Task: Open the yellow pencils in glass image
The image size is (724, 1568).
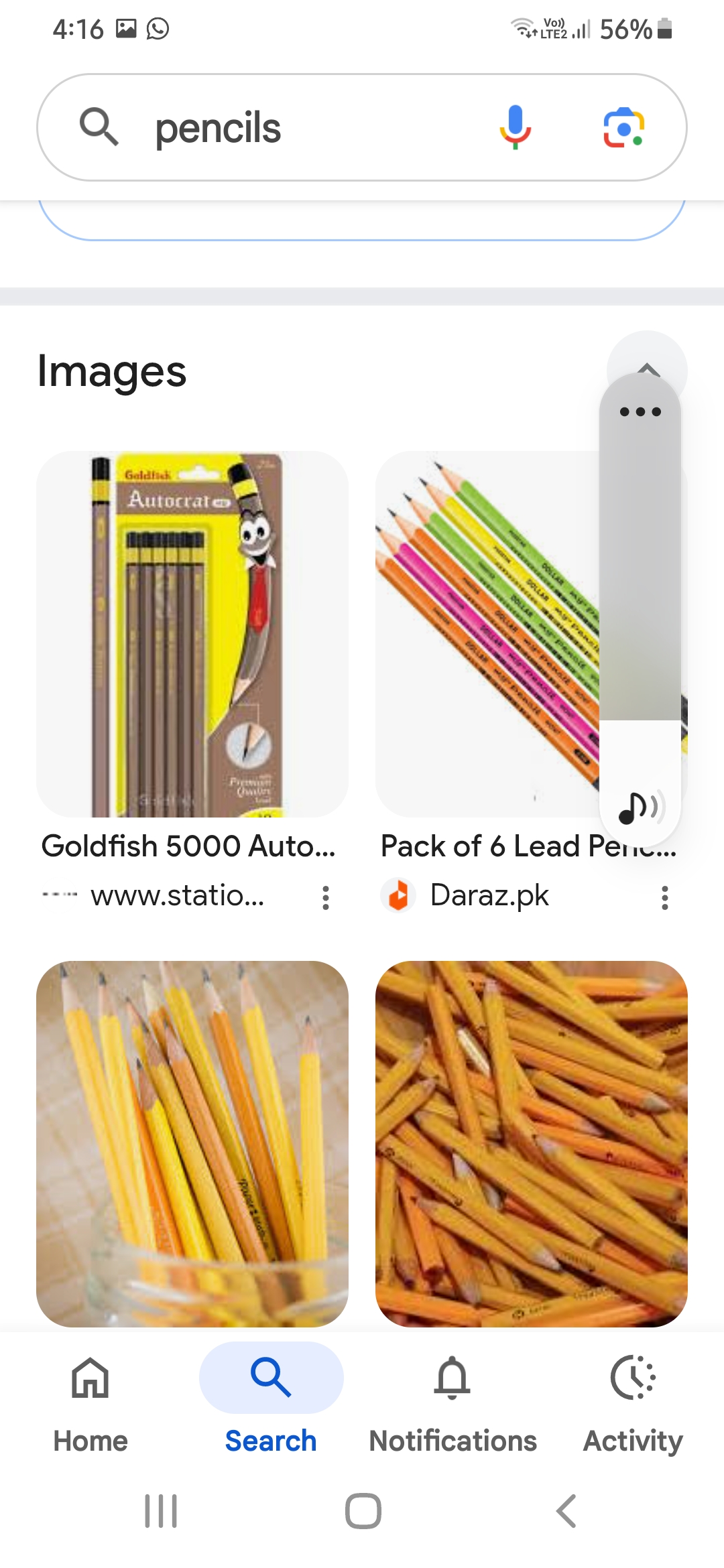Action: click(192, 1144)
